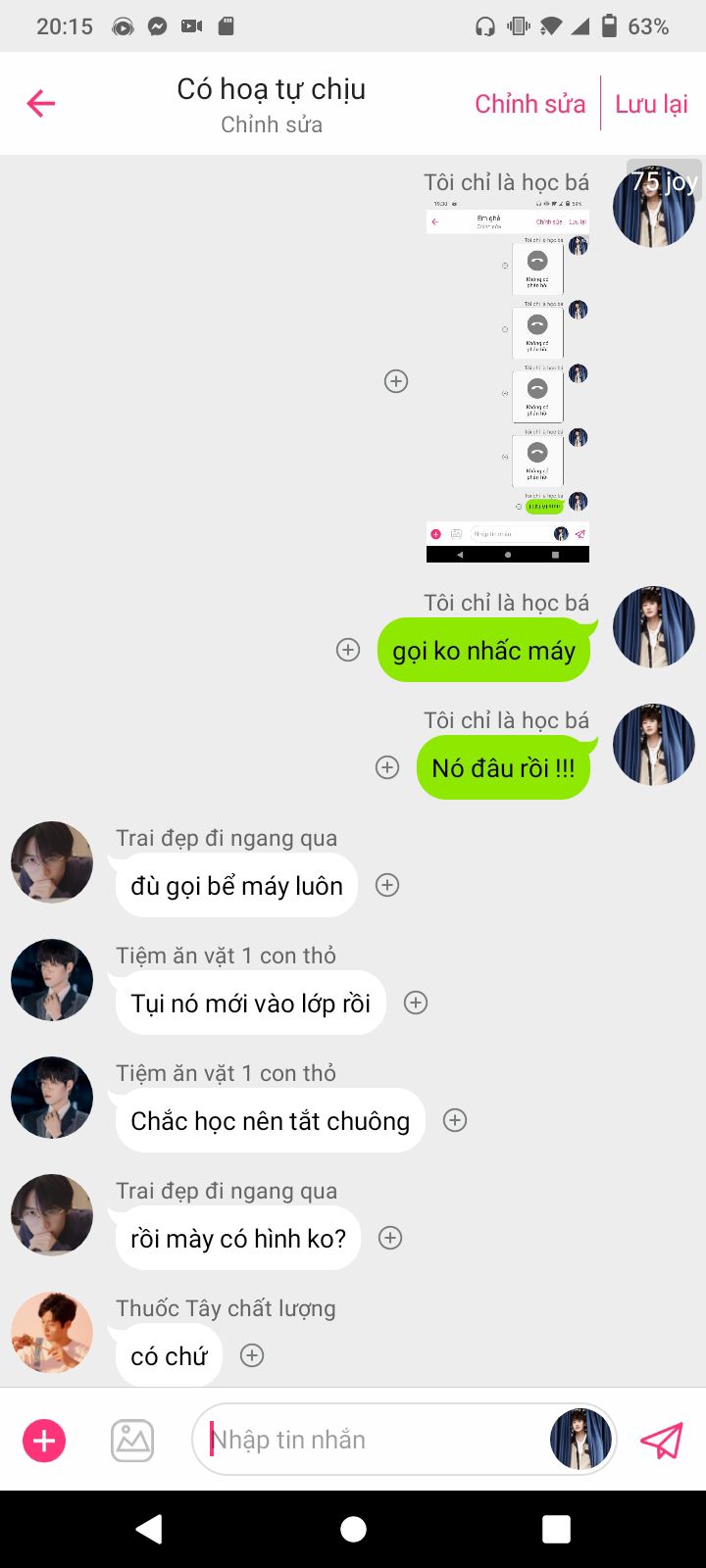Image resolution: width=706 pixels, height=1568 pixels.
Task: Tap plus icon next to 'gọi ko nhấc máy'
Action: (x=348, y=650)
